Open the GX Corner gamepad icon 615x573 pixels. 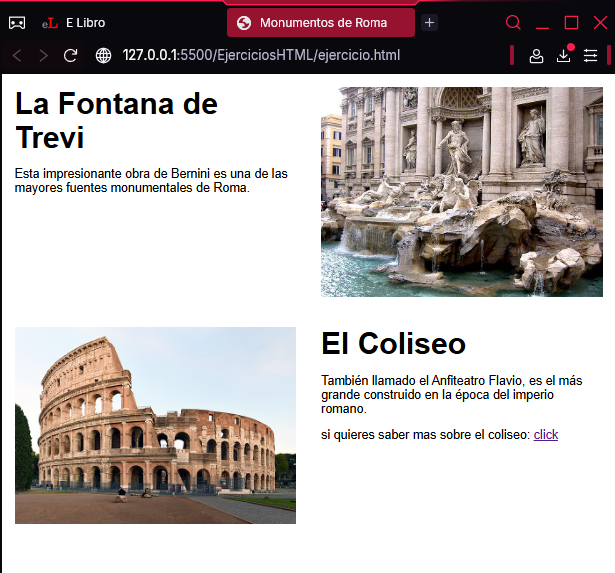[x=17, y=22]
